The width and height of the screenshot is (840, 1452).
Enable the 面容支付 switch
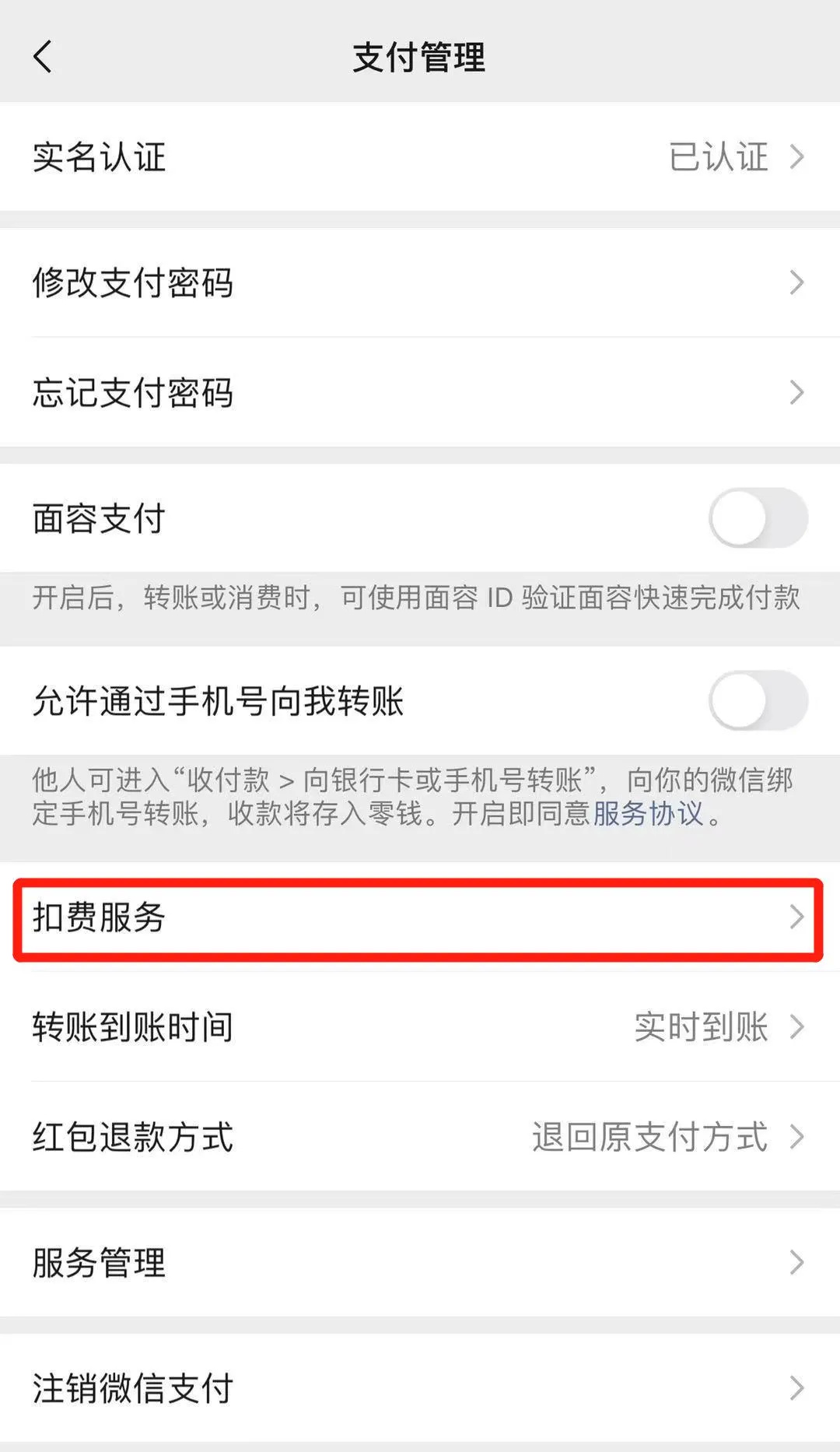tap(758, 518)
